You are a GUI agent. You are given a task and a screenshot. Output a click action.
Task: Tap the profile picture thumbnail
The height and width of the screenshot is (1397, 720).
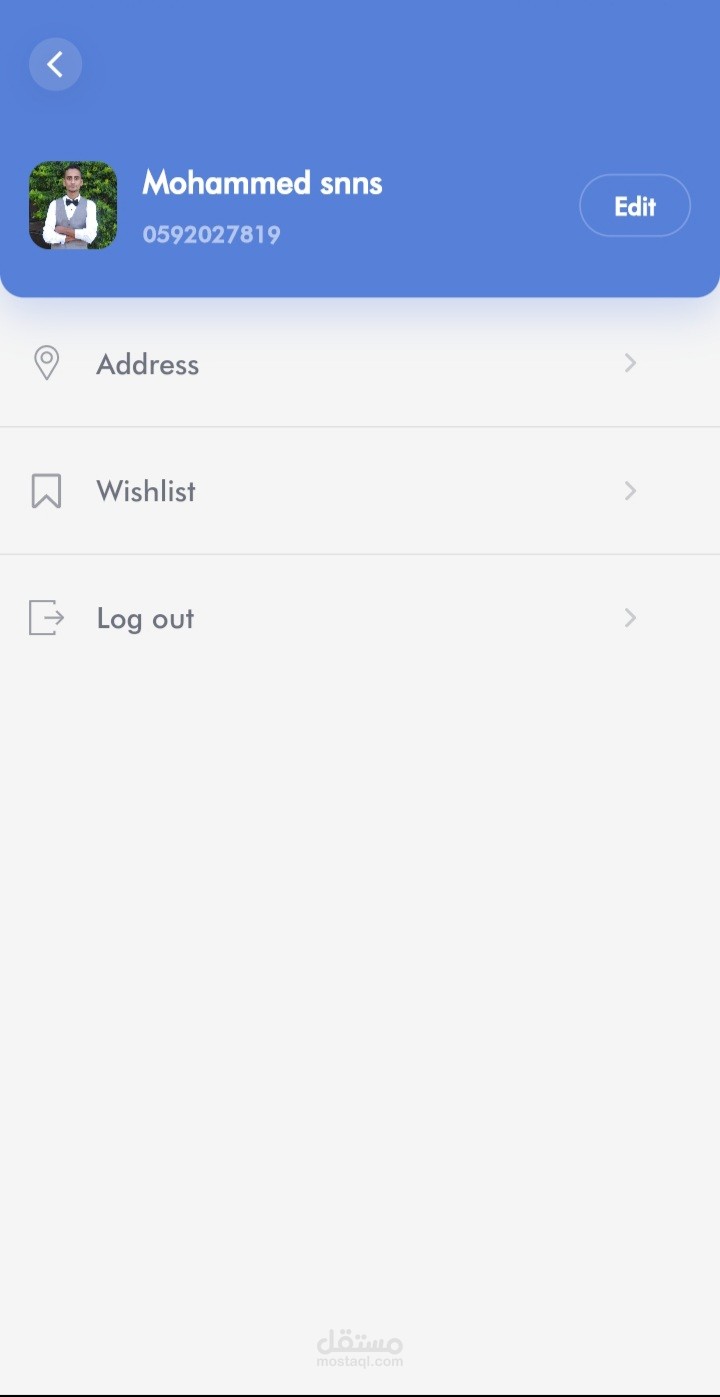73,205
